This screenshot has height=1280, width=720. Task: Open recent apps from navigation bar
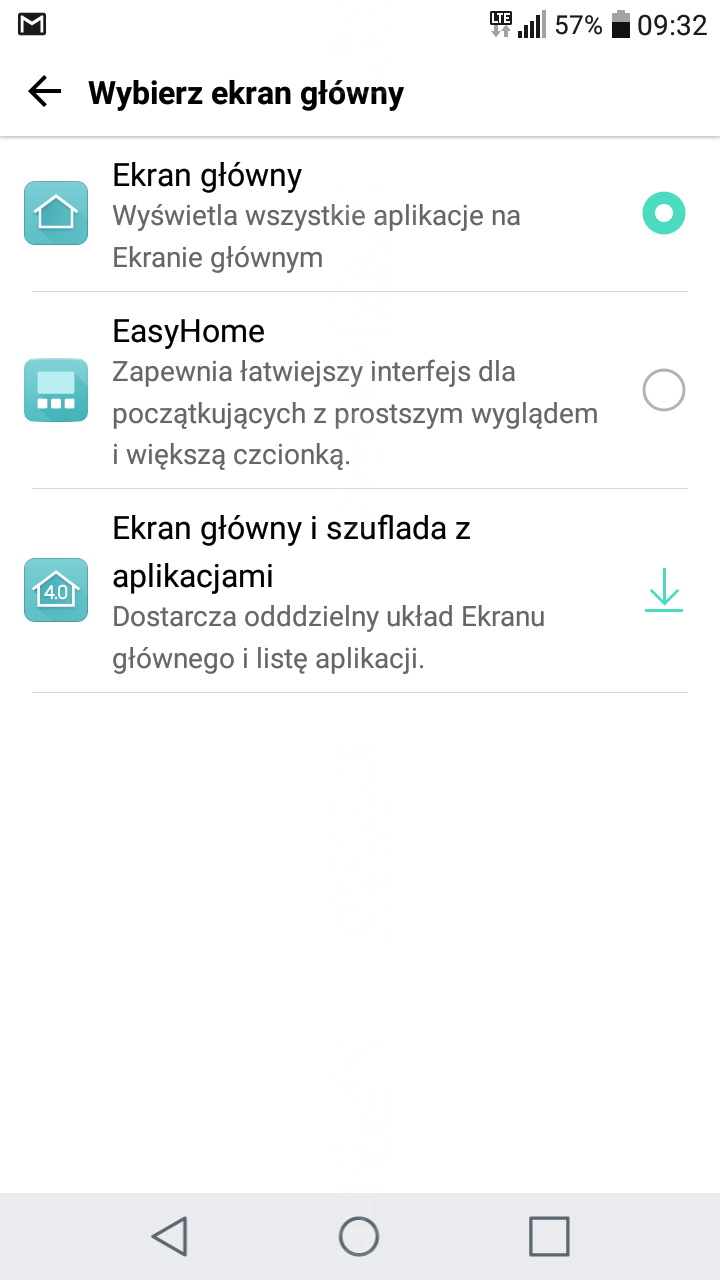548,1236
